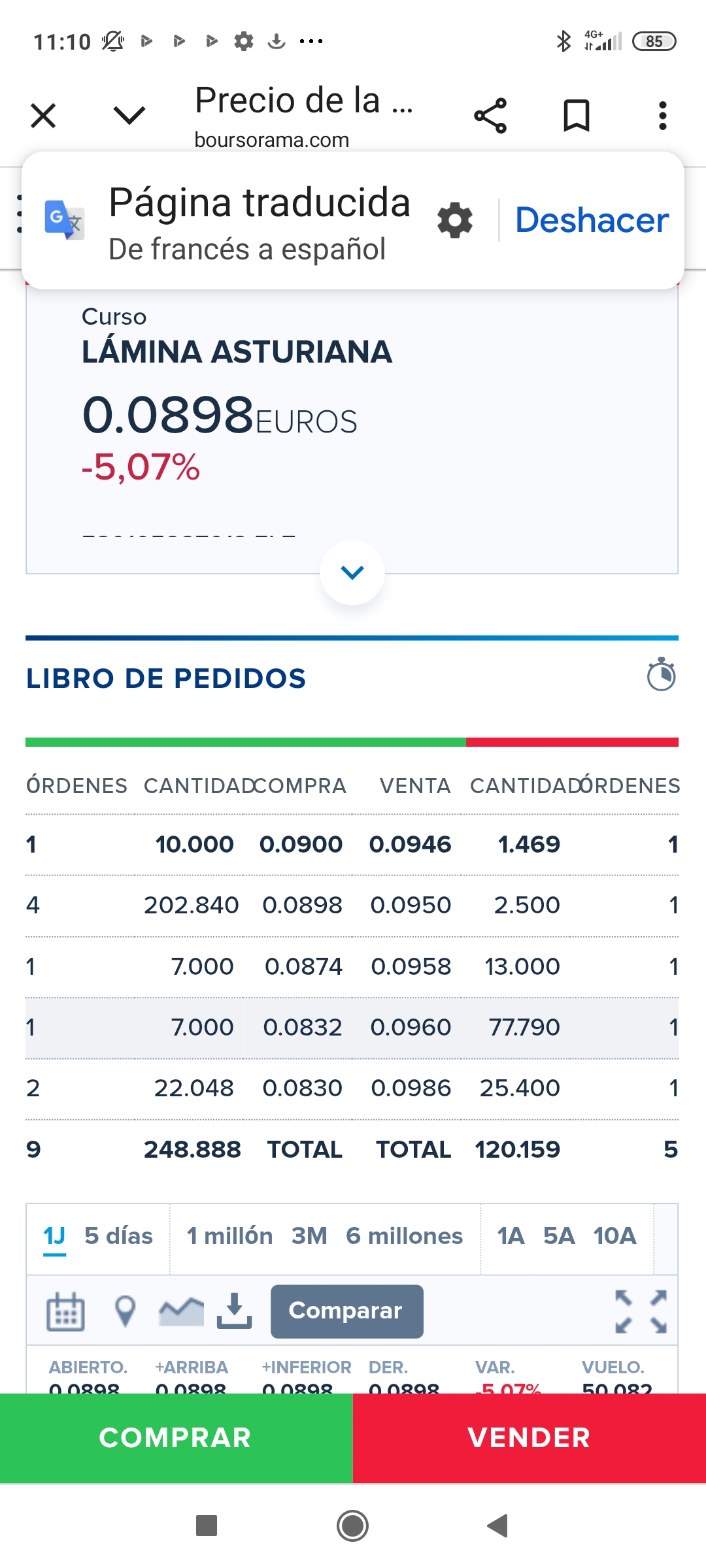Tap the Comparar button
This screenshot has height=1568, width=706.
[347, 1311]
